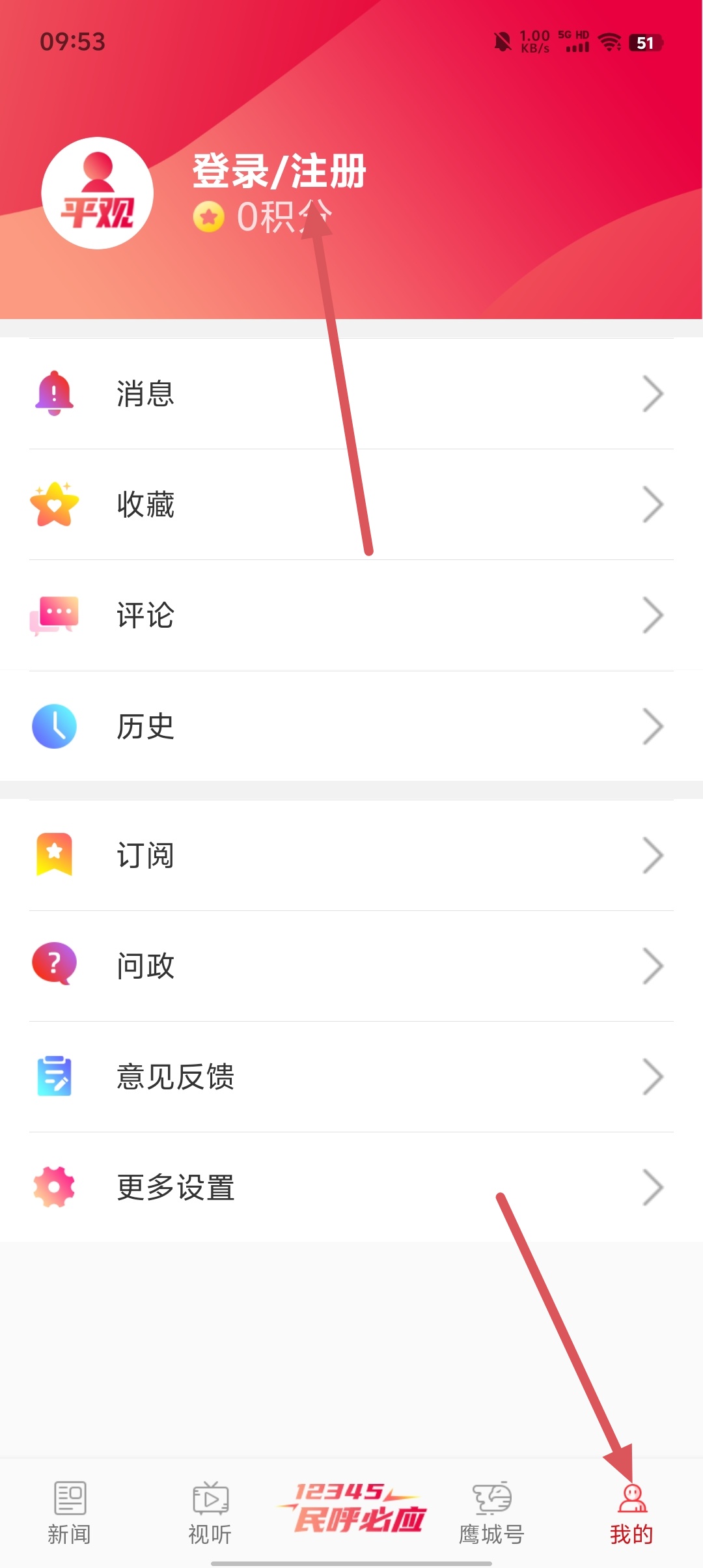The image size is (703, 1568).
Task: Tap the 平观 profile avatar
Action: point(98,193)
